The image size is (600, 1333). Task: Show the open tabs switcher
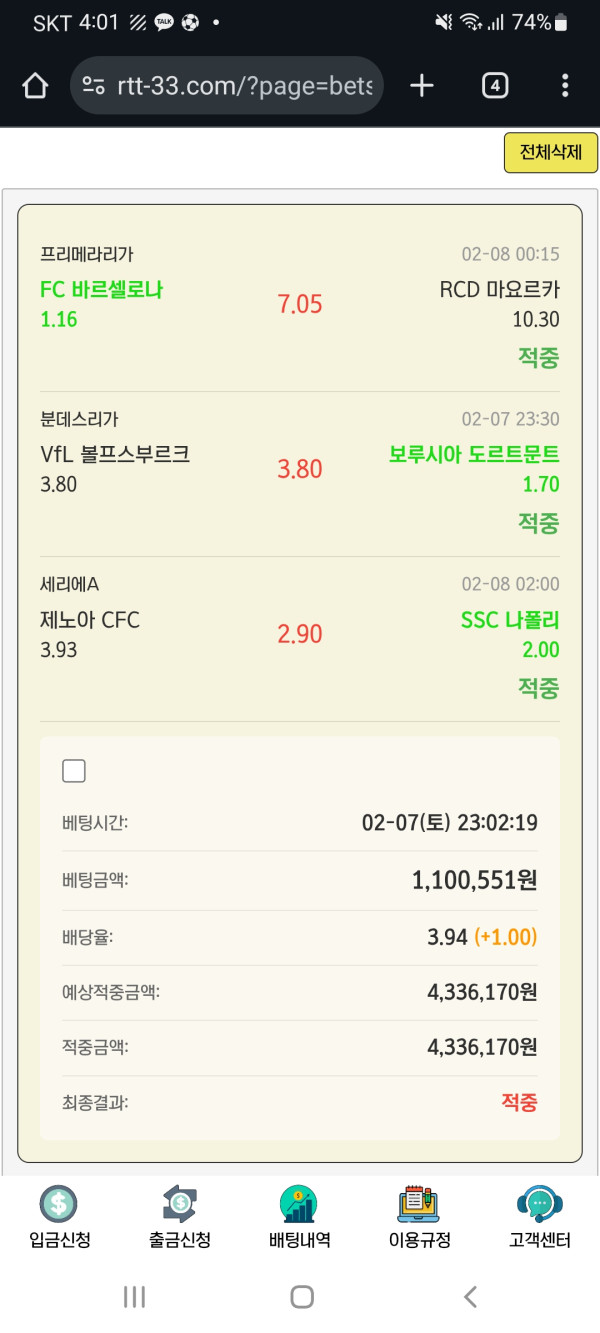[x=494, y=86]
